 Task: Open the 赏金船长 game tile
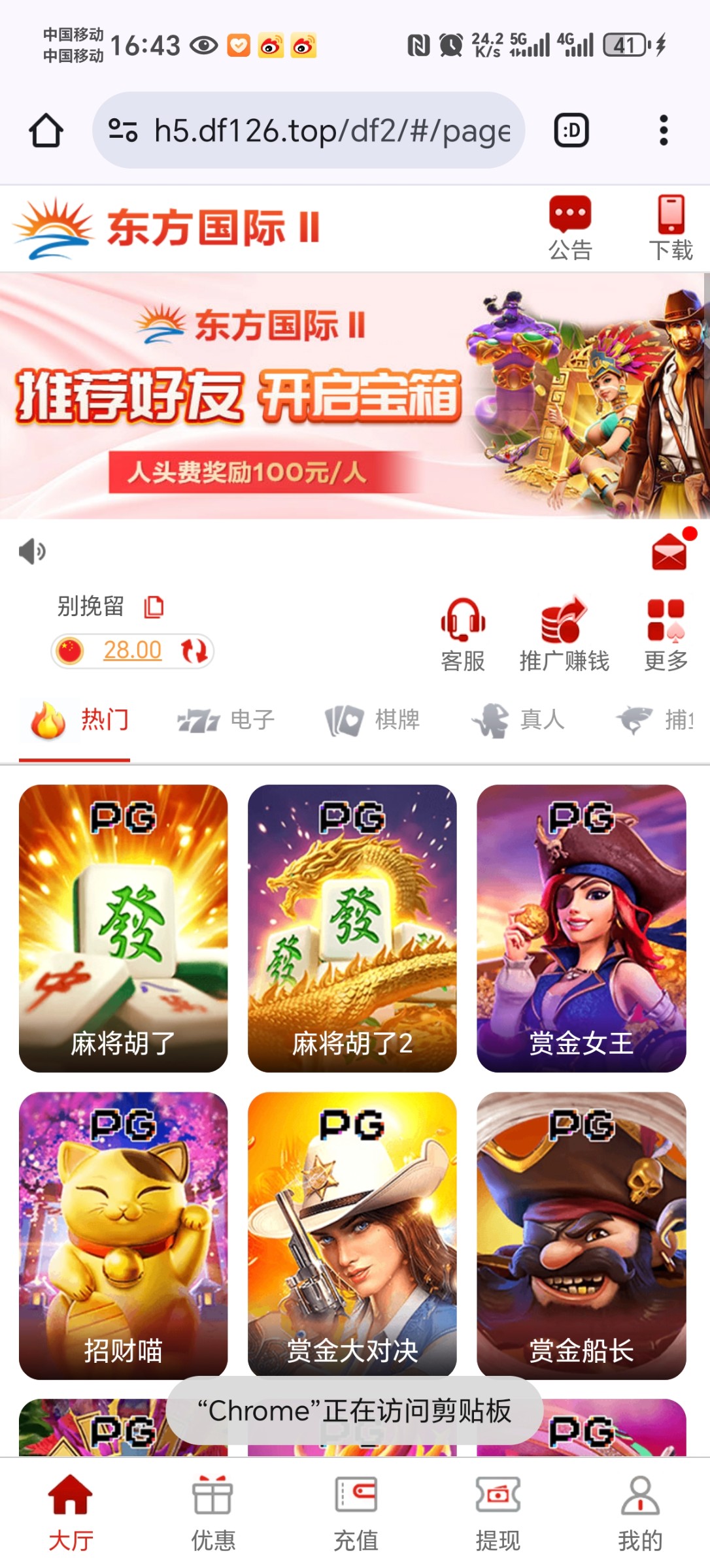click(581, 1235)
